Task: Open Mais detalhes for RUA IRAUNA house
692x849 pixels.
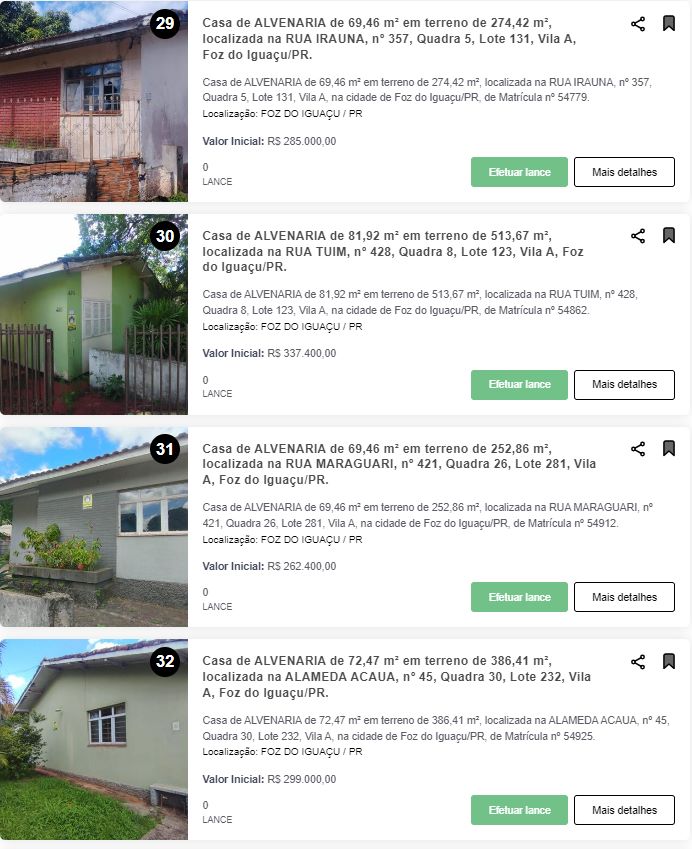Action: pyautogui.click(x=624, y=172)
